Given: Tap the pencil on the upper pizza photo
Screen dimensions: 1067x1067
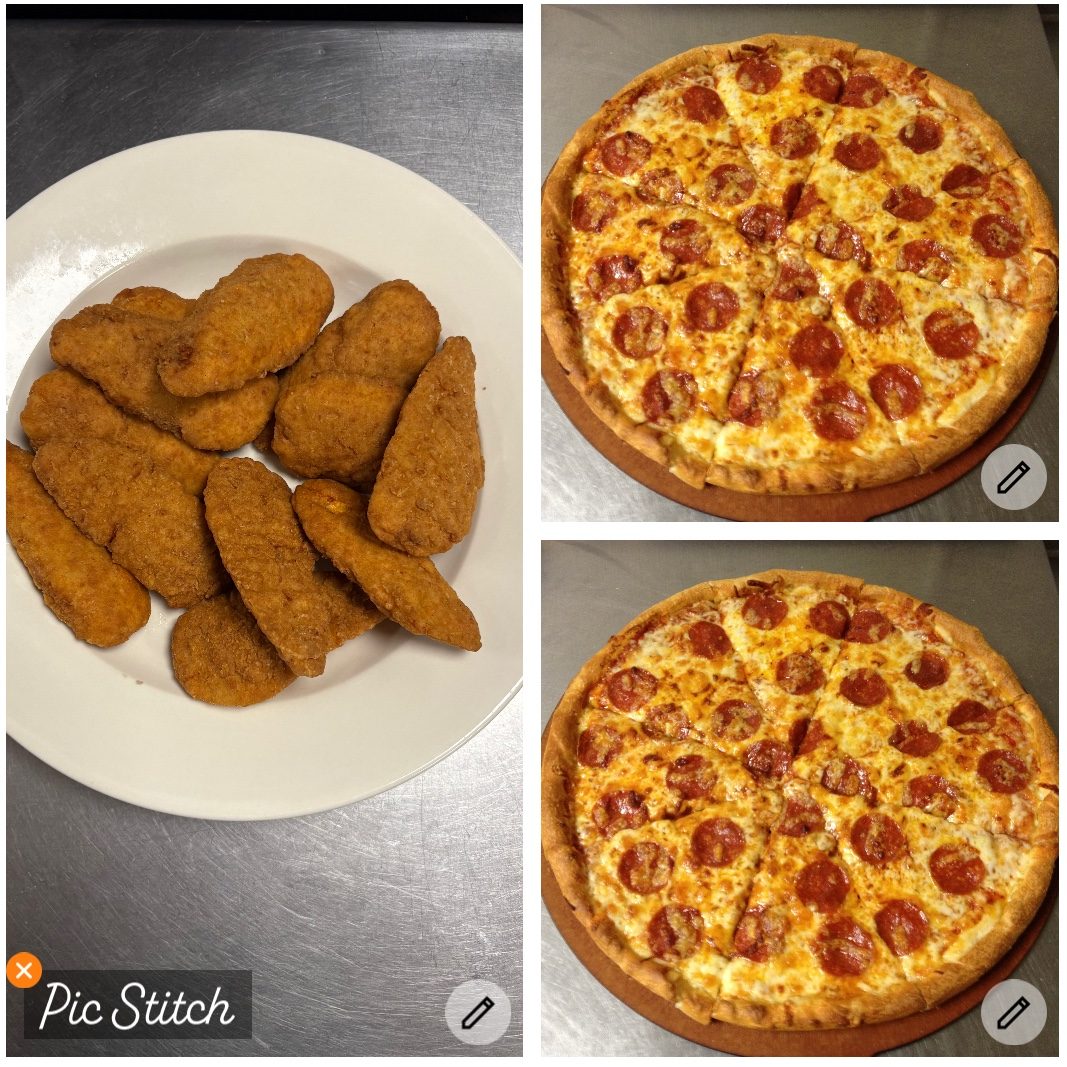Looking at the screenshot, I should (x=1013, y=477).
